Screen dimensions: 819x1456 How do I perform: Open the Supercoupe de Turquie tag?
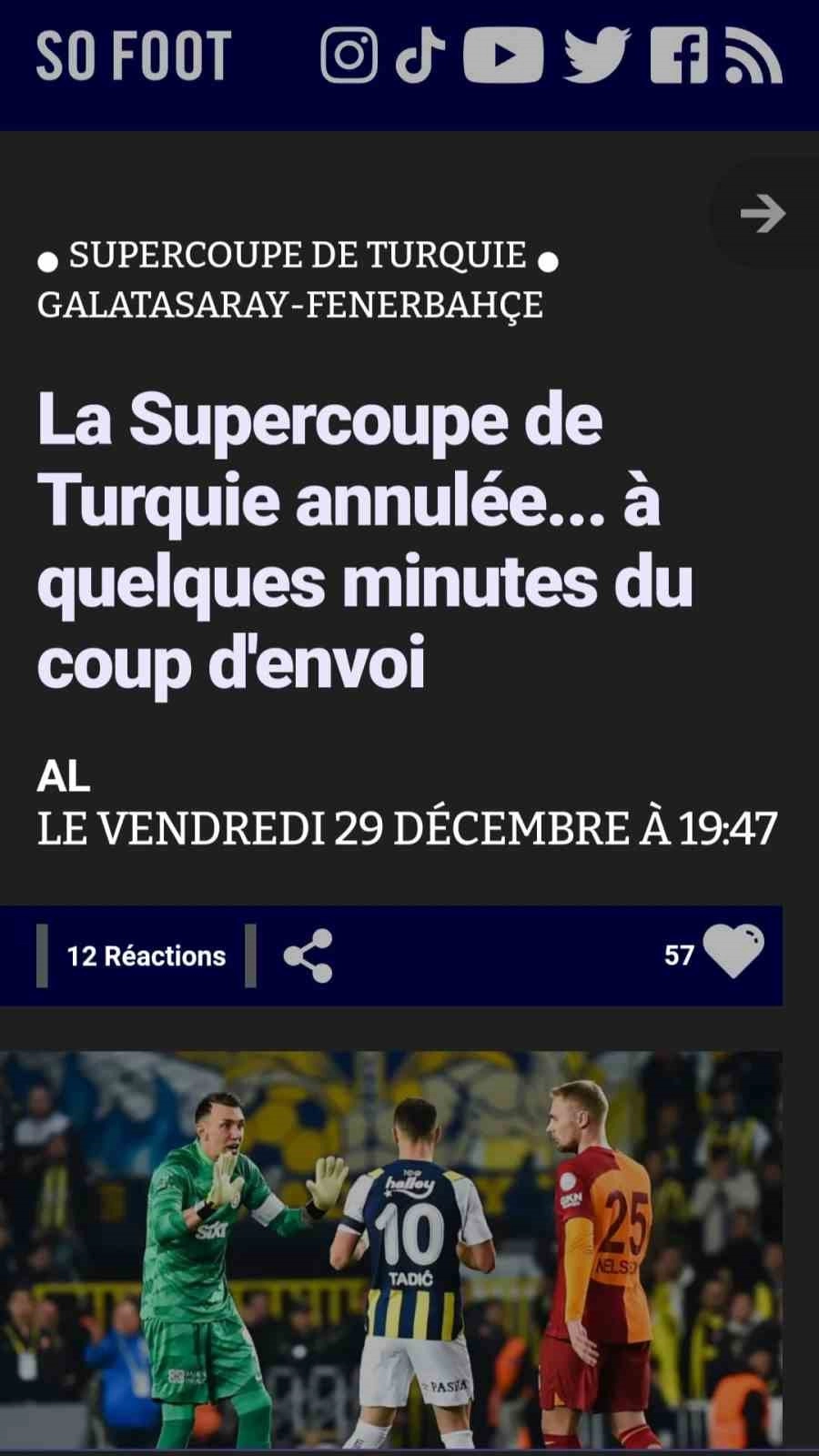click(298, 256)
